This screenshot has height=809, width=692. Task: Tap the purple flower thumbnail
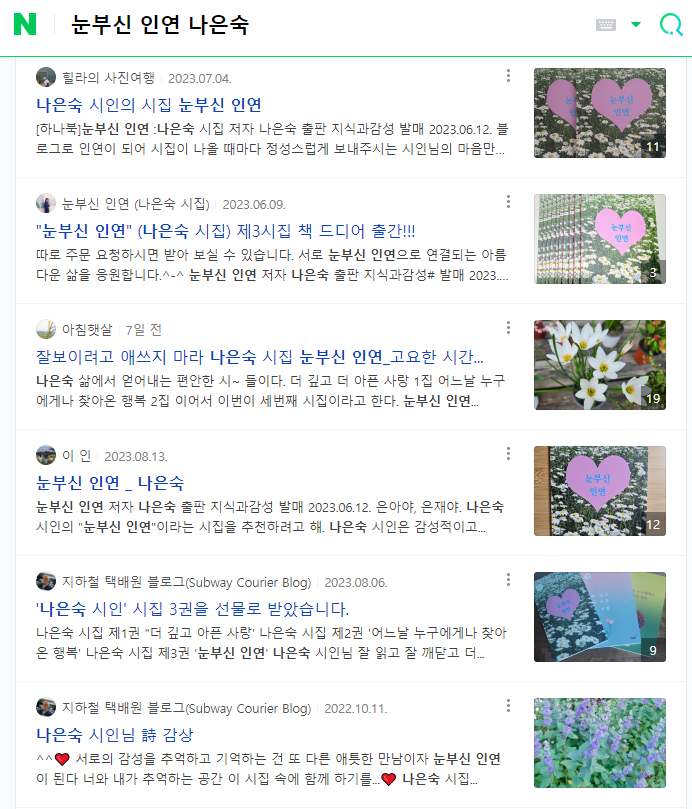tap(599, 742)
